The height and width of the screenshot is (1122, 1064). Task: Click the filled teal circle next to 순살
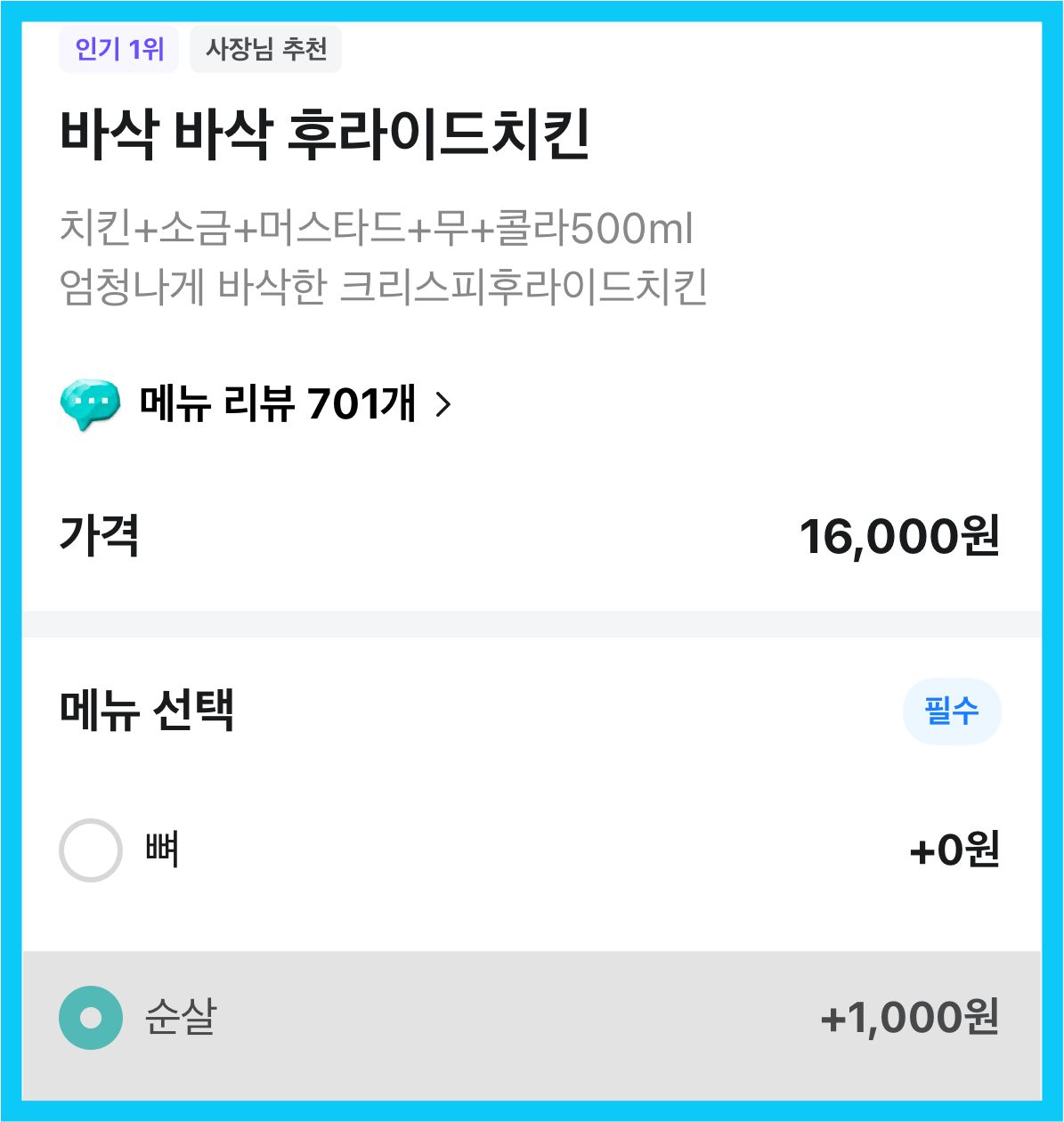click(x=90, y=1013)
